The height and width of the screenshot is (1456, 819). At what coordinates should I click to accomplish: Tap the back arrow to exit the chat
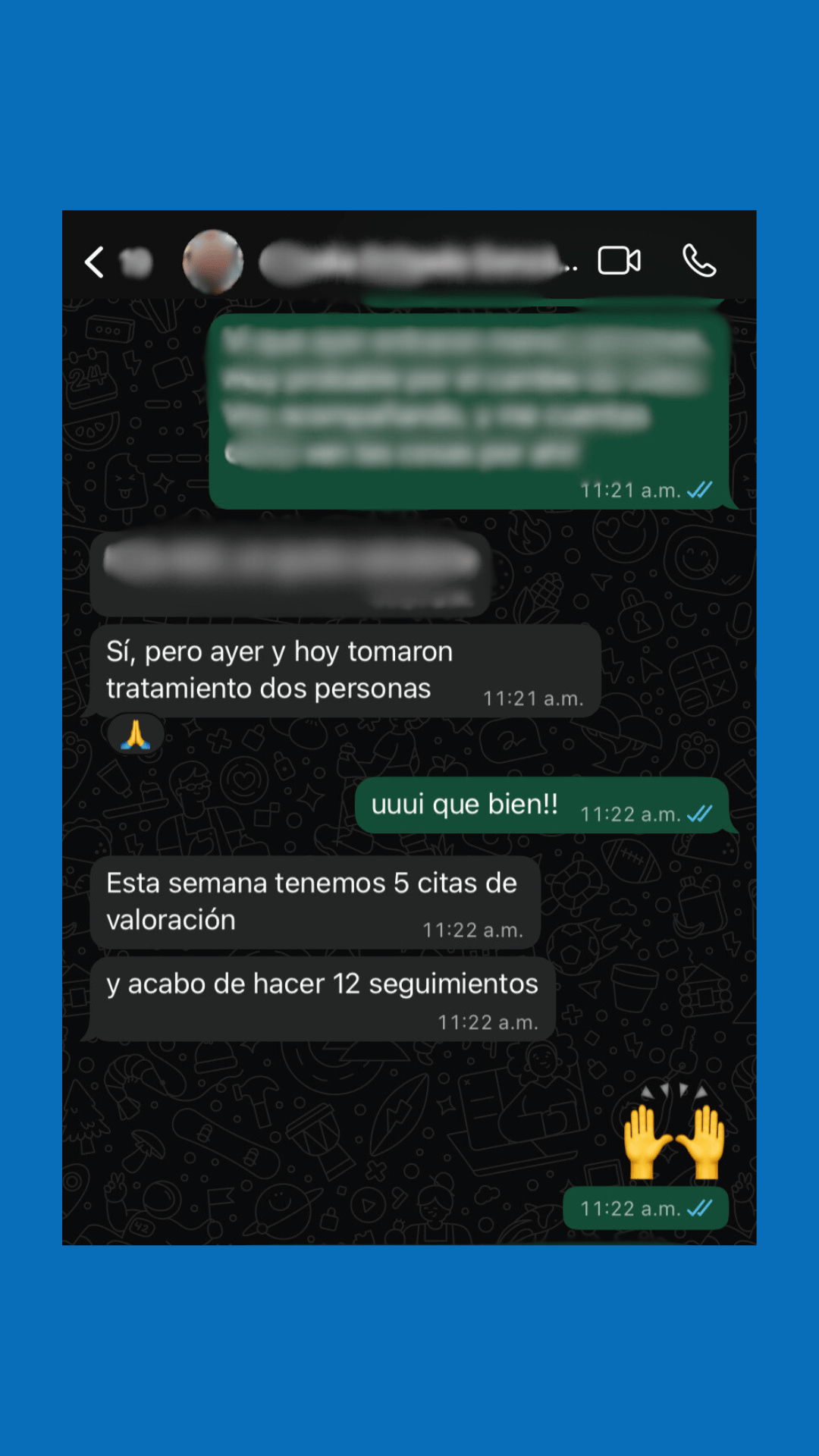[x=93, y=261]
